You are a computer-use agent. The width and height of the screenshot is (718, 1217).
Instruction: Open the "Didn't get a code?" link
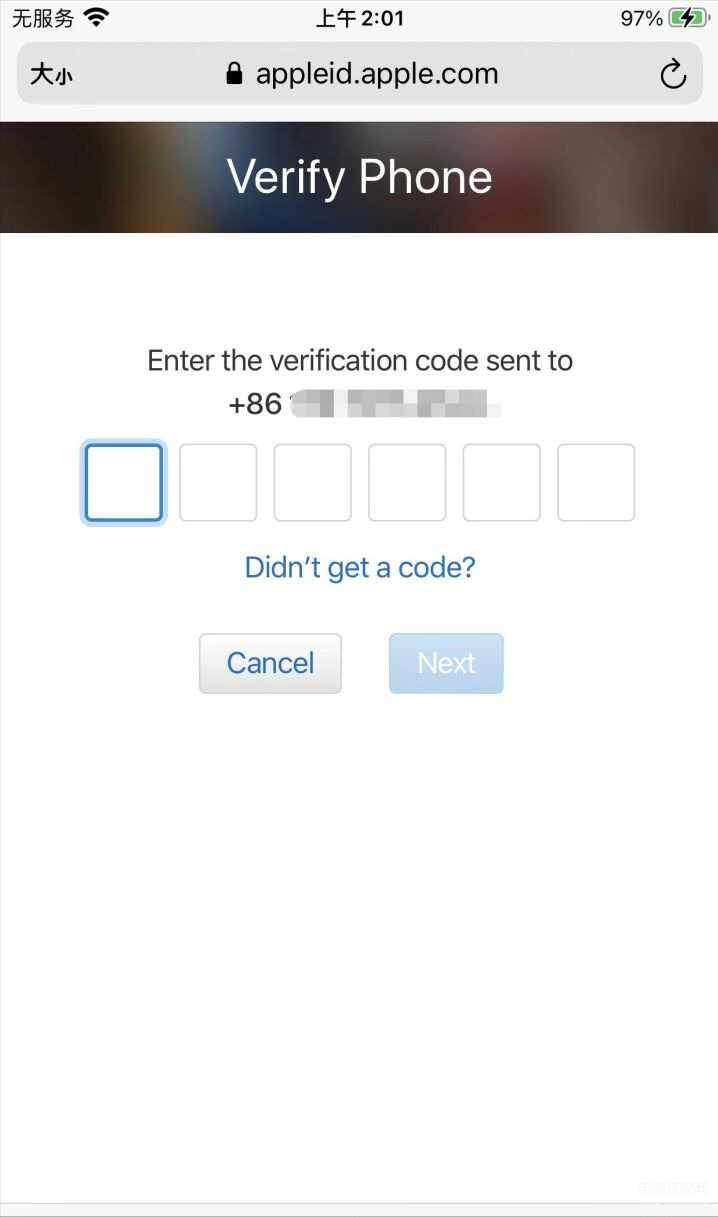point(360,568)
